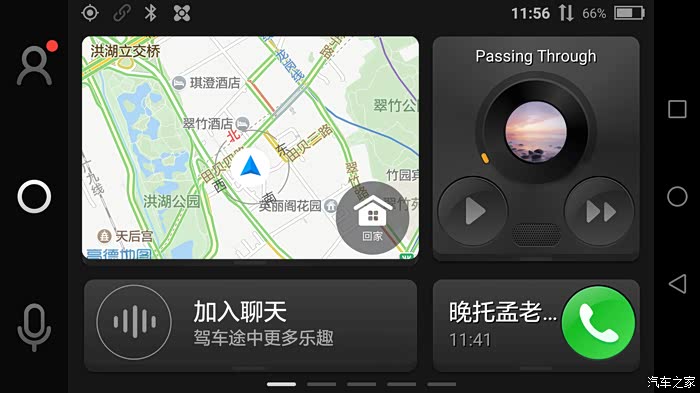The width and height of the screenshot is (700, 393).
Task: Open the map navigation card
Action: 250,148
